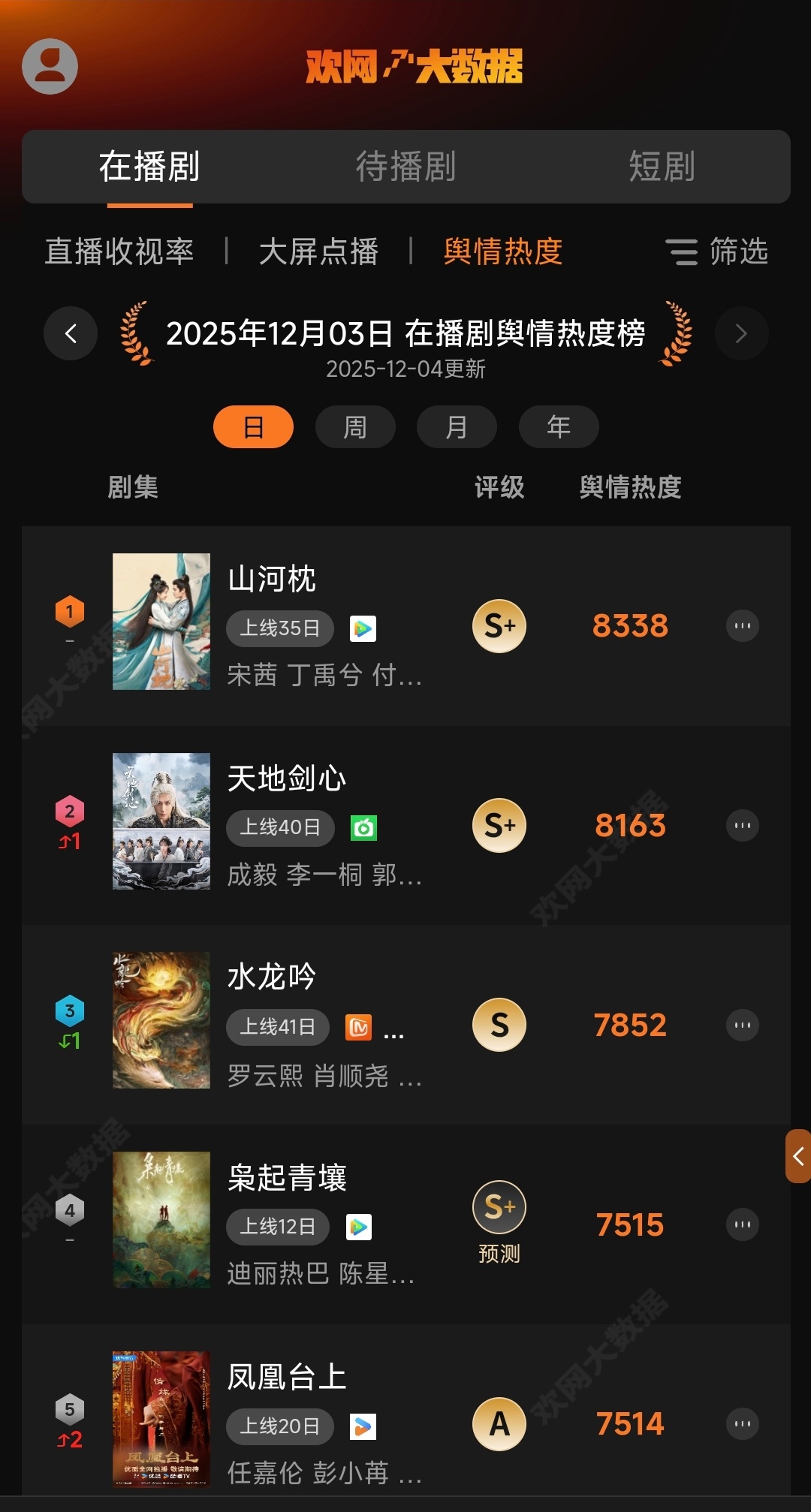The height and width of the screenshot is (1512, 811).
Task: Click the Tencent Video icon on 山河枕
Action: click(363, 629)
